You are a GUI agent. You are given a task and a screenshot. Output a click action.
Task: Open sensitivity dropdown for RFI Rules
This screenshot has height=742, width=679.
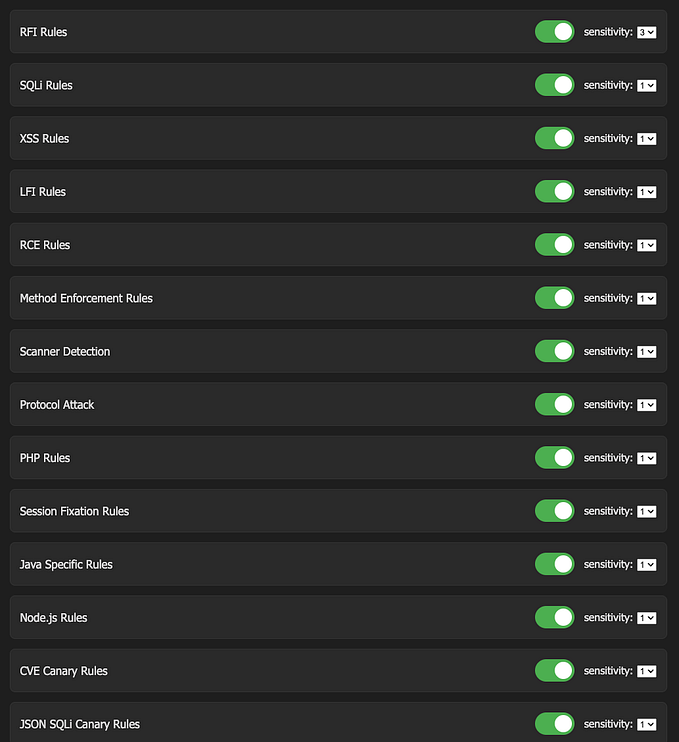point(646,32)
